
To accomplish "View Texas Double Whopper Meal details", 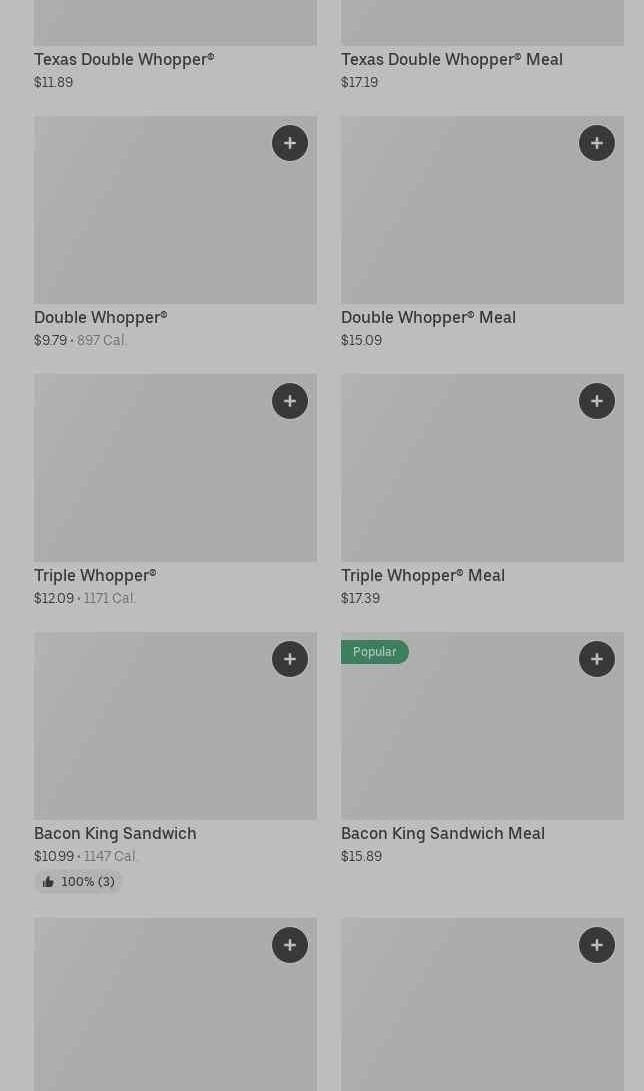I will click(x=451, y=60).
